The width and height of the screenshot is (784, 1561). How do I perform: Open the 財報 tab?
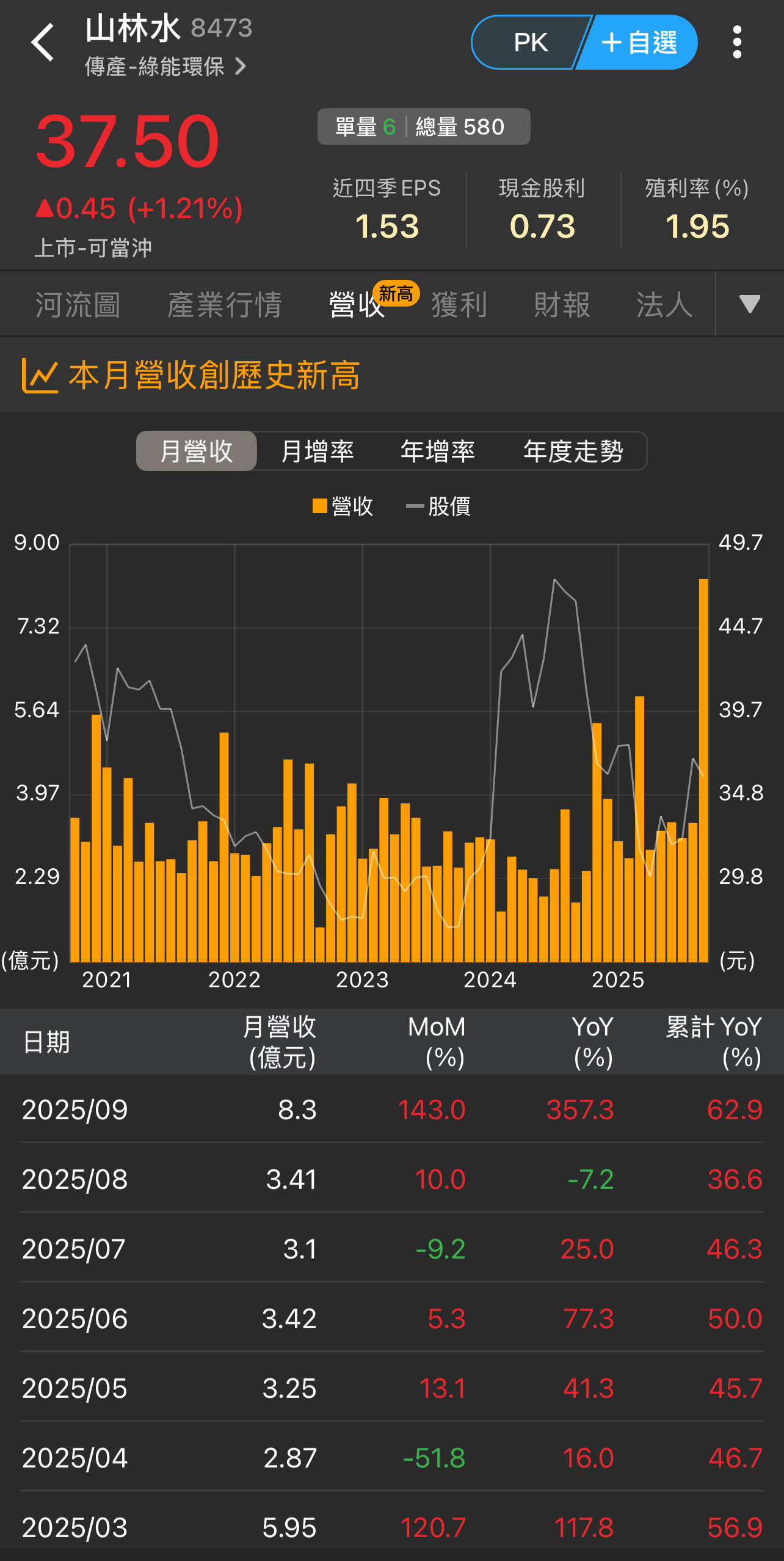tap(562, 304)
